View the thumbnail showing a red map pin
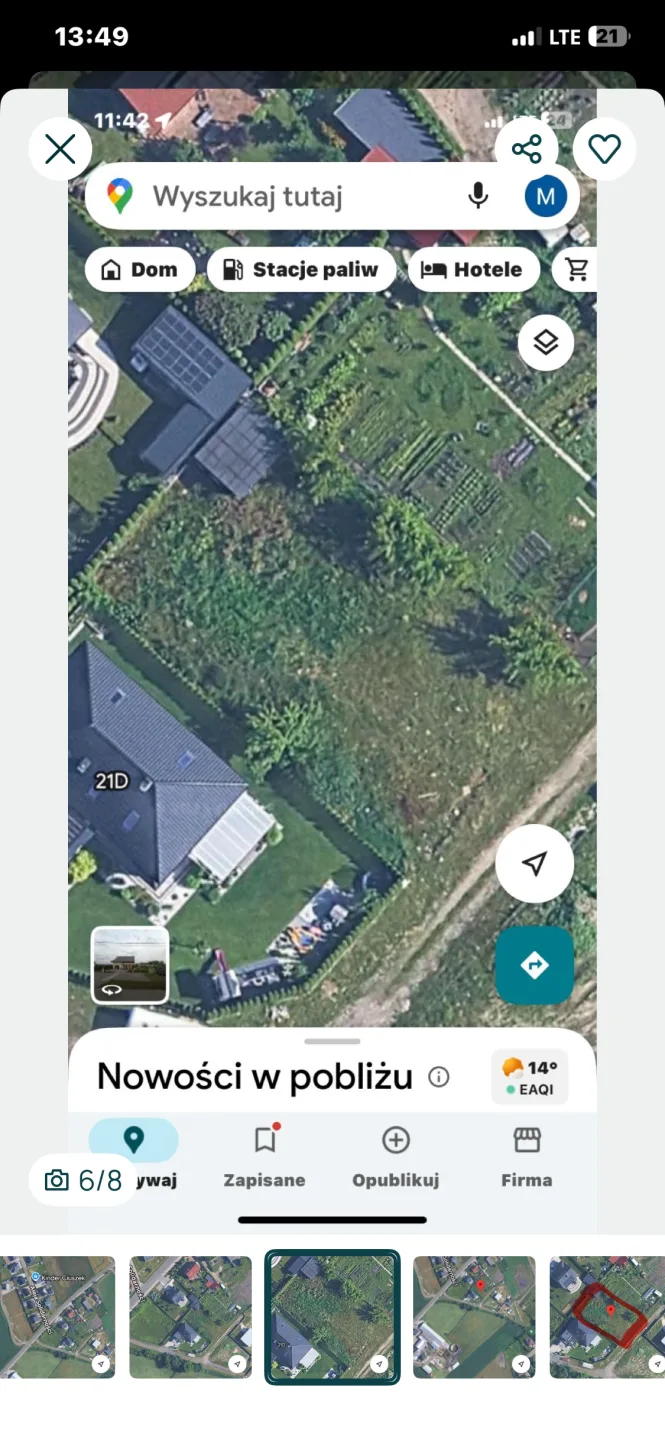This screenshot has width=665, height=1440. click(474, 1317)
